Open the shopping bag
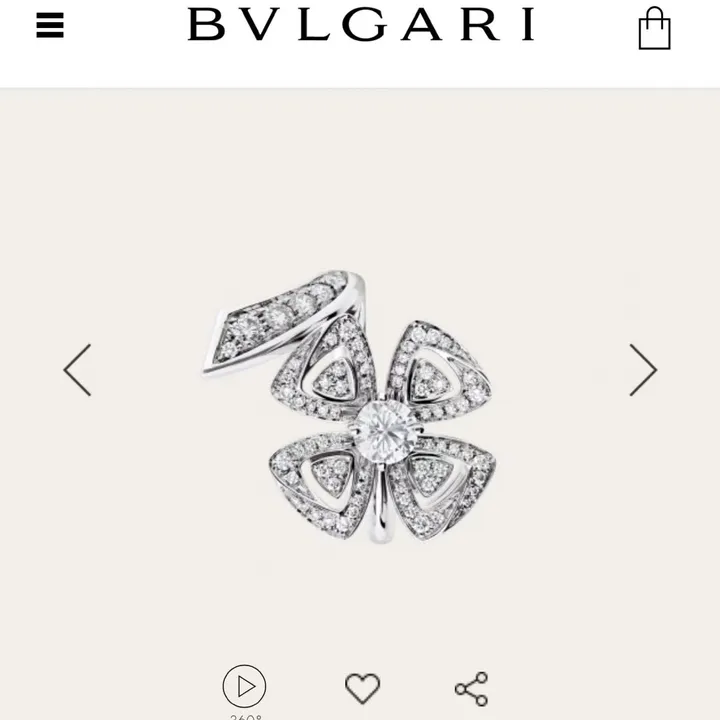 pos(654,28)
